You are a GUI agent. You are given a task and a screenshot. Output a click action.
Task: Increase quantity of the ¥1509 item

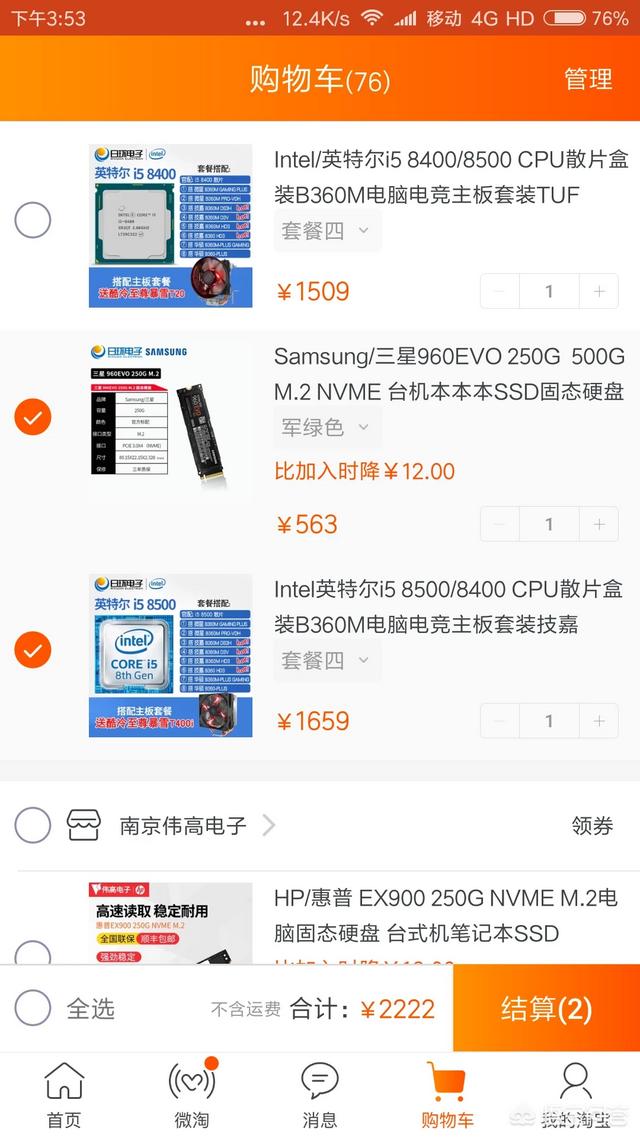599,291
